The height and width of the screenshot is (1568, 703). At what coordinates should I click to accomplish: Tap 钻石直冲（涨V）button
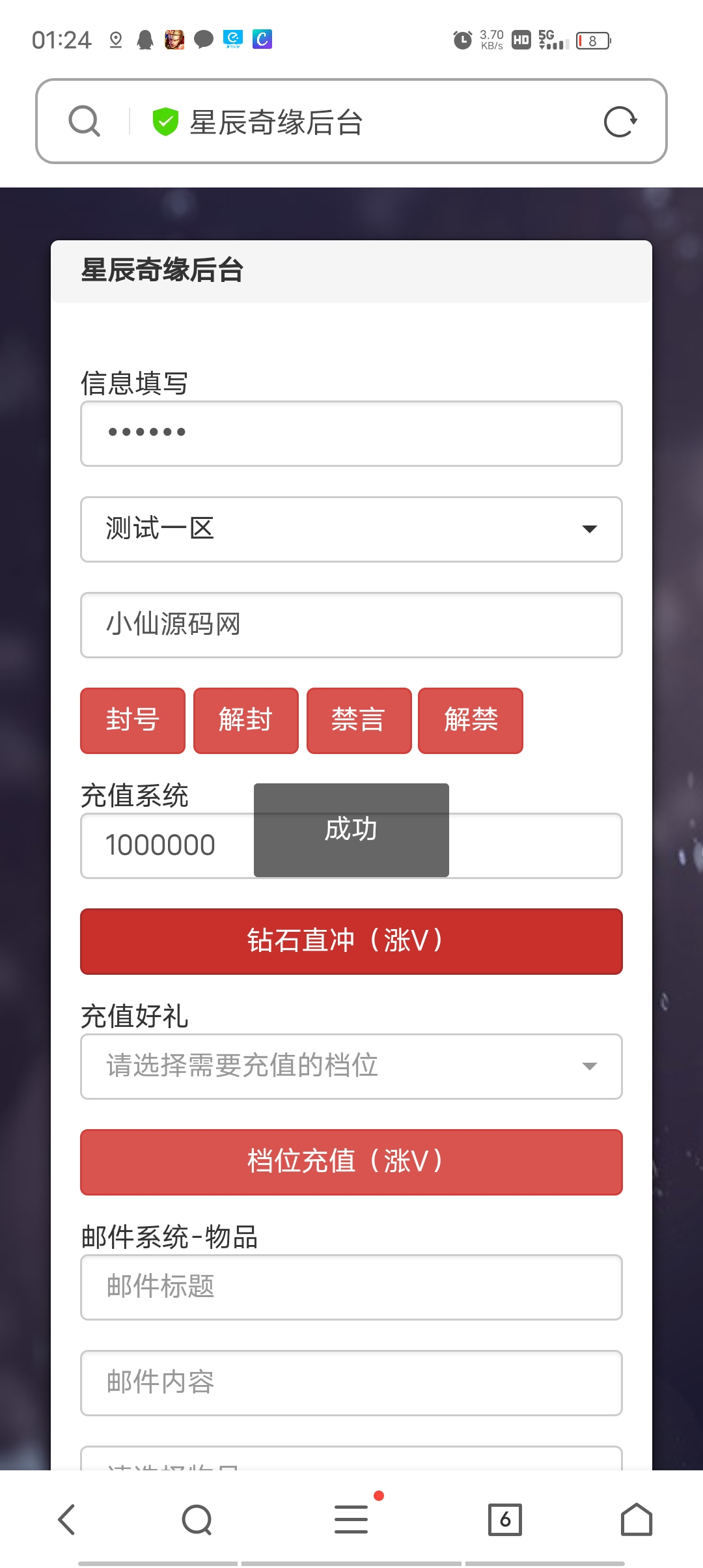tap(351, 942)
